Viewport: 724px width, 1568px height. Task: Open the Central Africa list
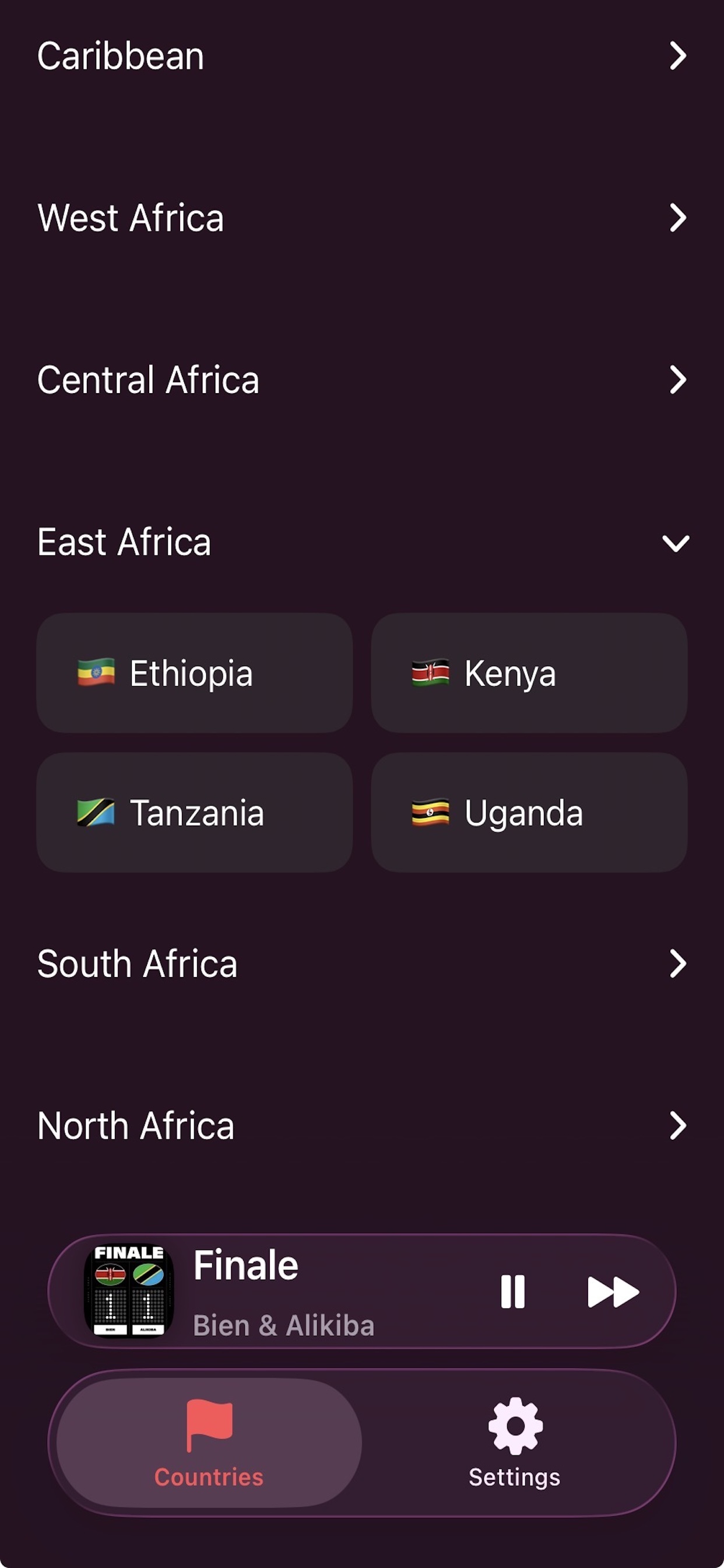[x=362, y=380]
